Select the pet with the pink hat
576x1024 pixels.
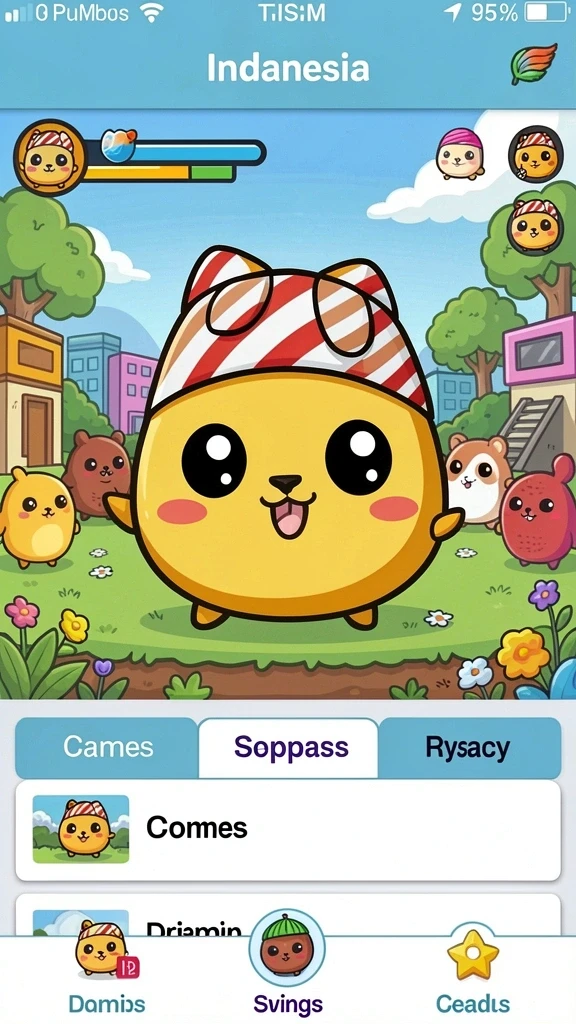coord(460,154)
